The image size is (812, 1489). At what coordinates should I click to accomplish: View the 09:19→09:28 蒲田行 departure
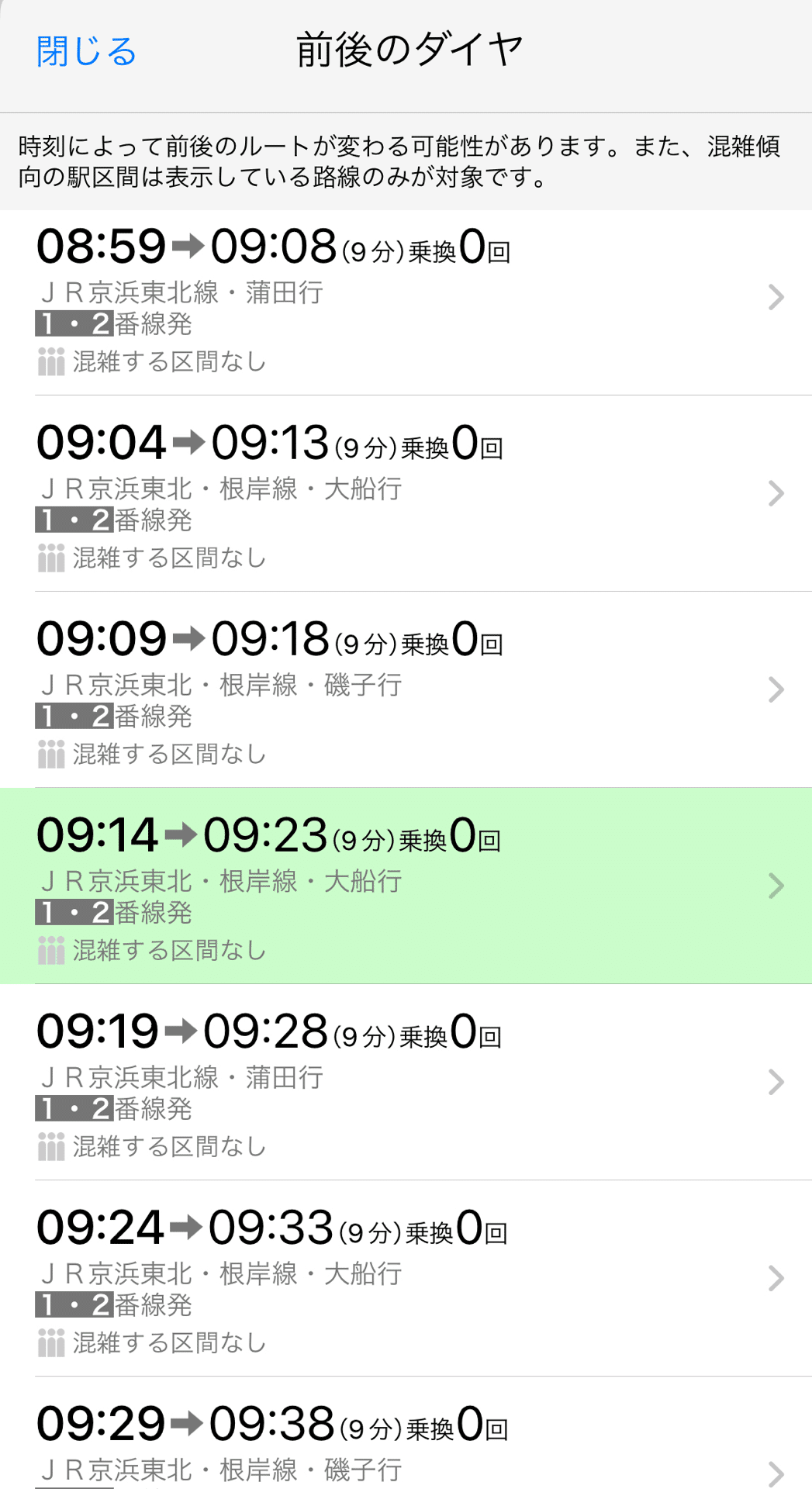tap(406, 1082)
